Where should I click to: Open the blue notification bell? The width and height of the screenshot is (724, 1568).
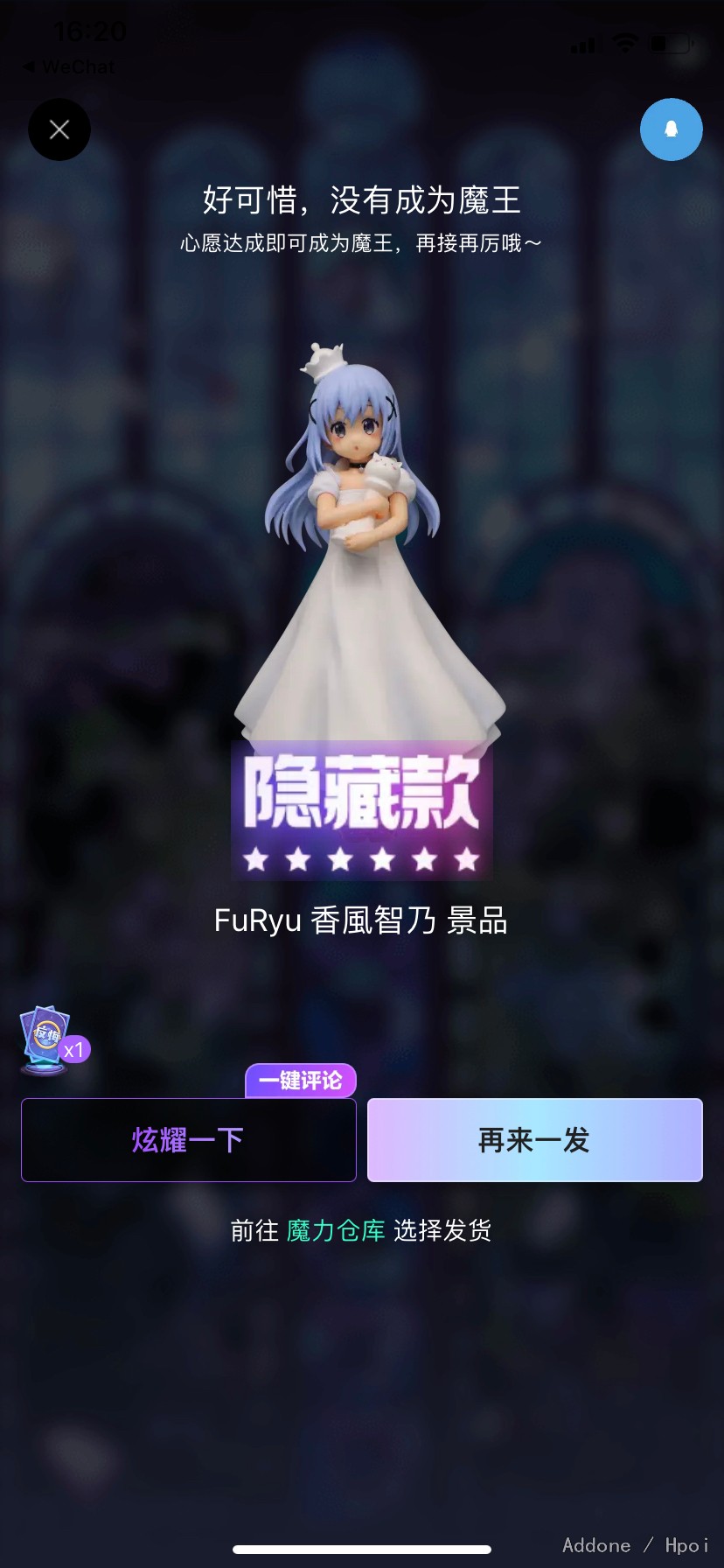(x=671, y=129)
